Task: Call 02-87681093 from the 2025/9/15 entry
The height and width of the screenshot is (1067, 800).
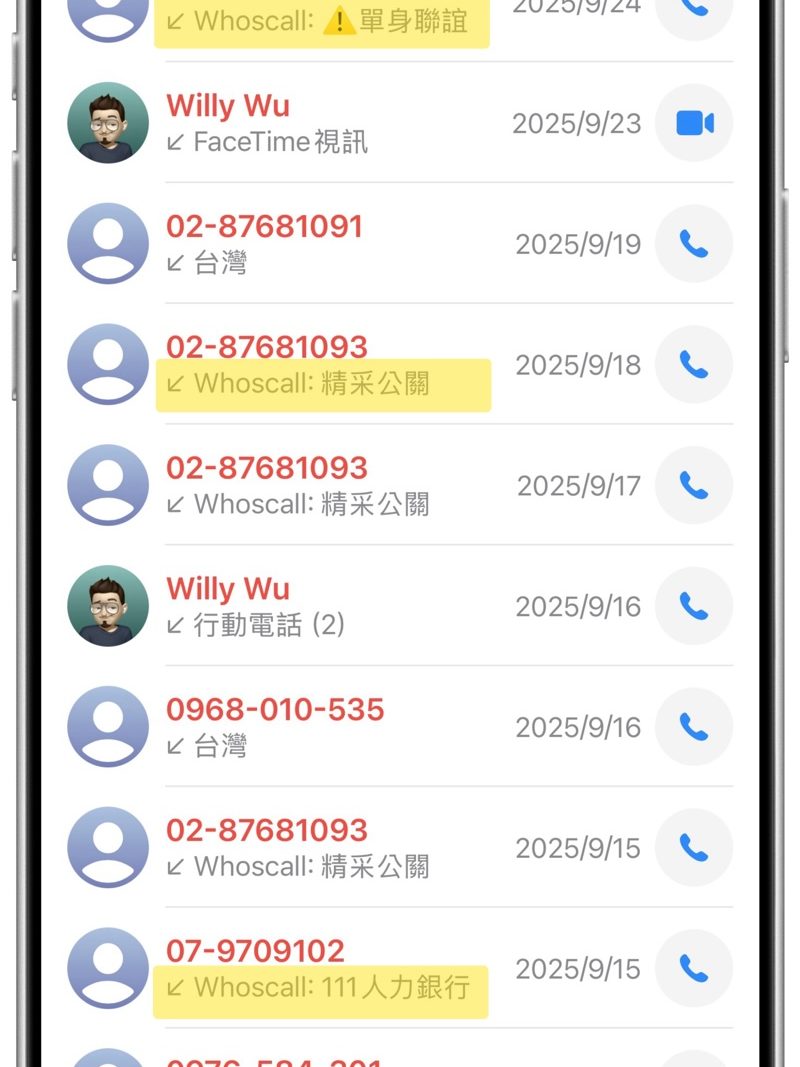Action: point(694,848)
